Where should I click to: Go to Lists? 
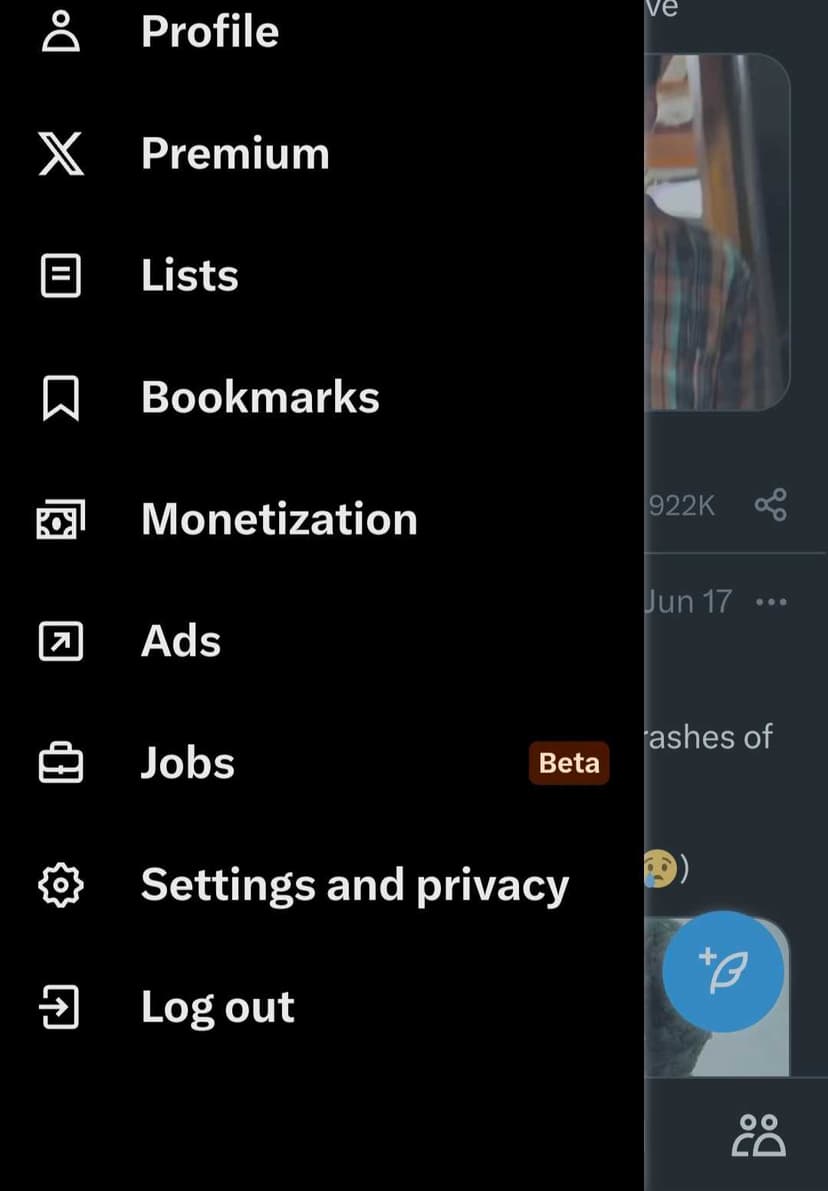(x=189, y=276)
